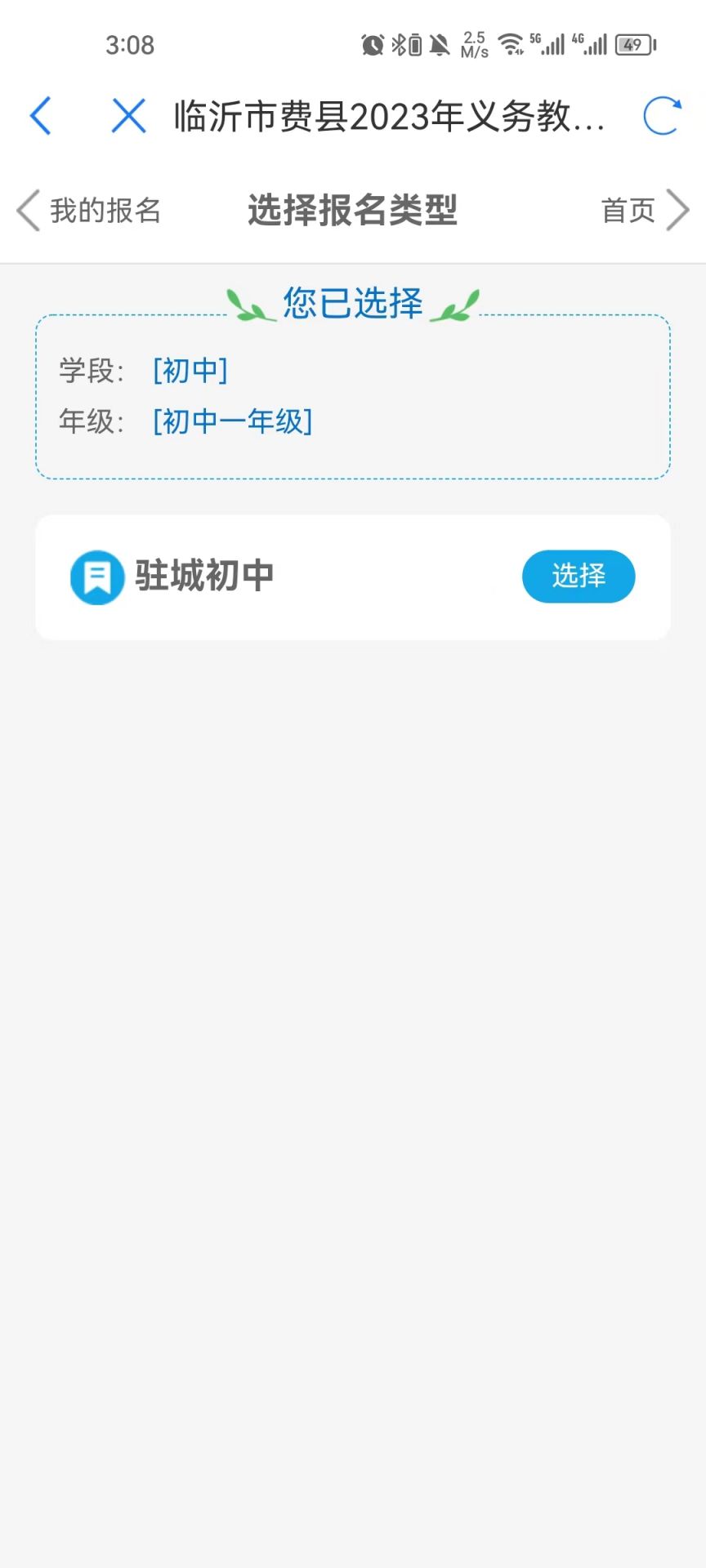706x1568 pixels.
Task: Tap 选择 for 驻城初中
Action: point(579,577)
